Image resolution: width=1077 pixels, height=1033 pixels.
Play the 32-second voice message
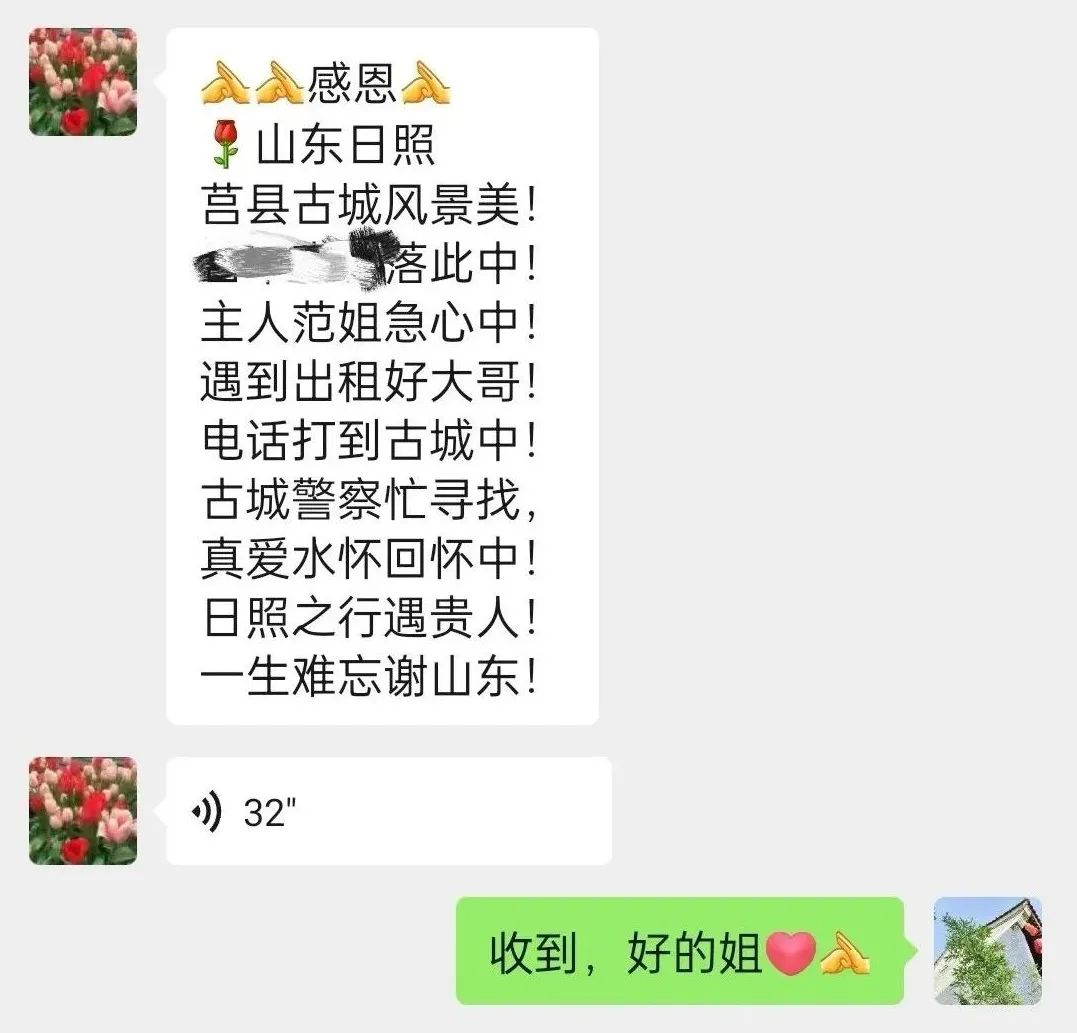[x=388, y=811]
